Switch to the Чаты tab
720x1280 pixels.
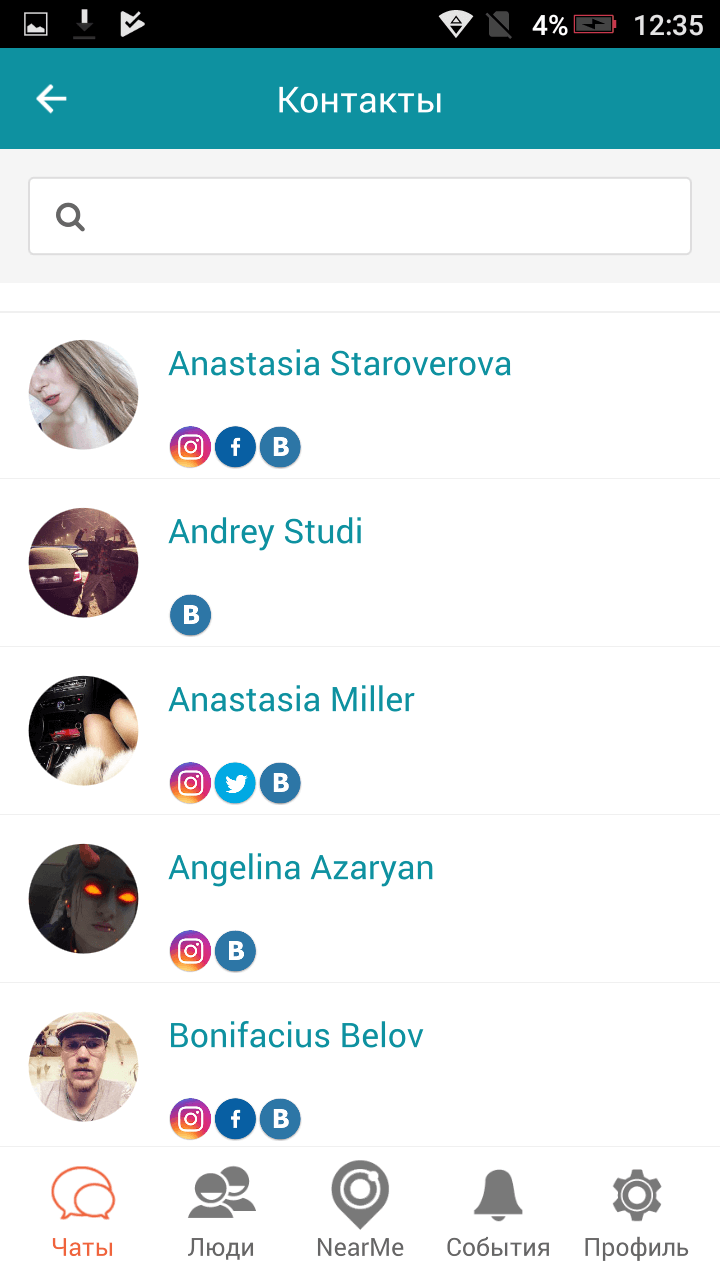coord(83,1212)
